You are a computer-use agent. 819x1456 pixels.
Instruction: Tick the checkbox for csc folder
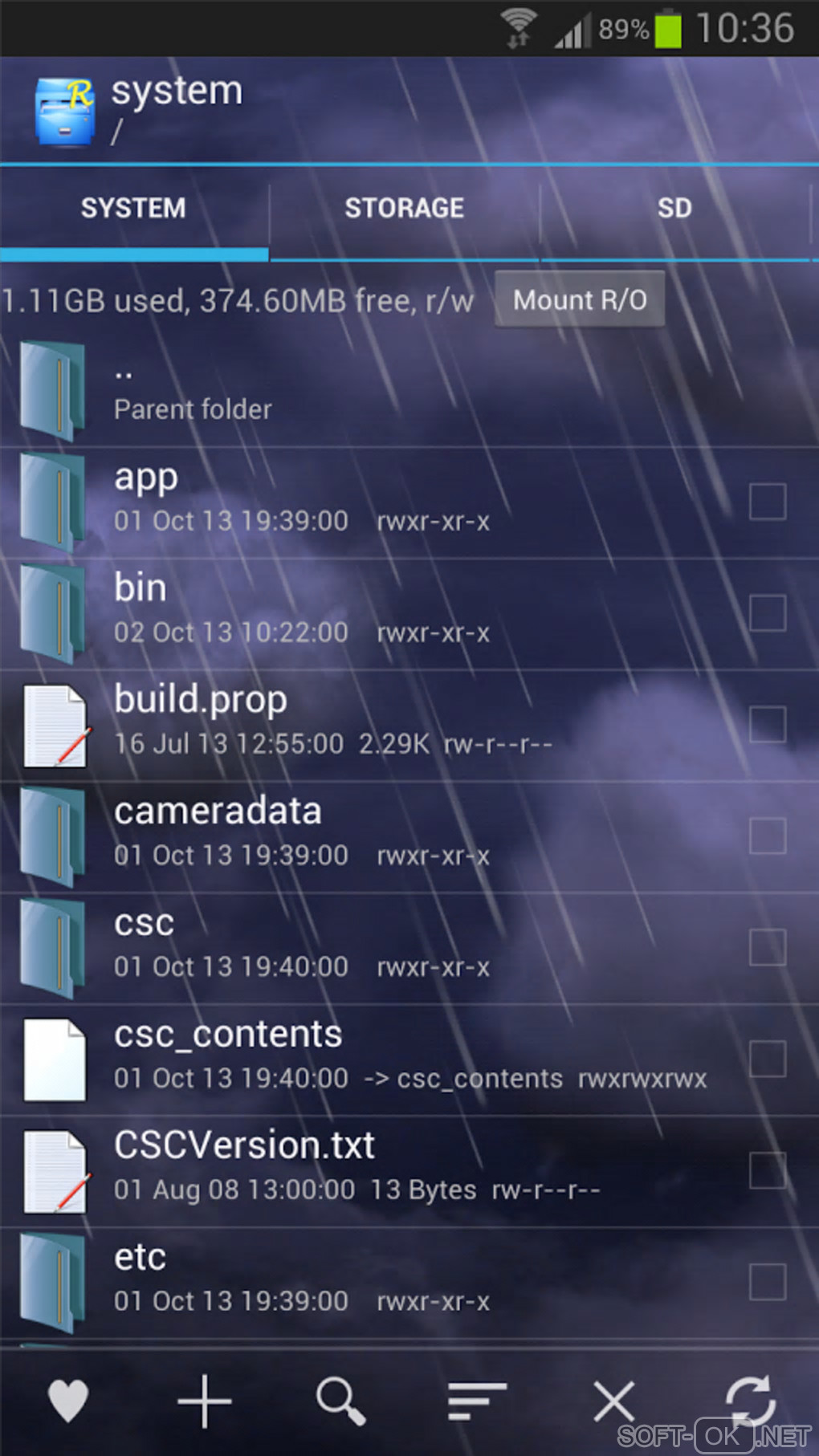pos(767,947)
